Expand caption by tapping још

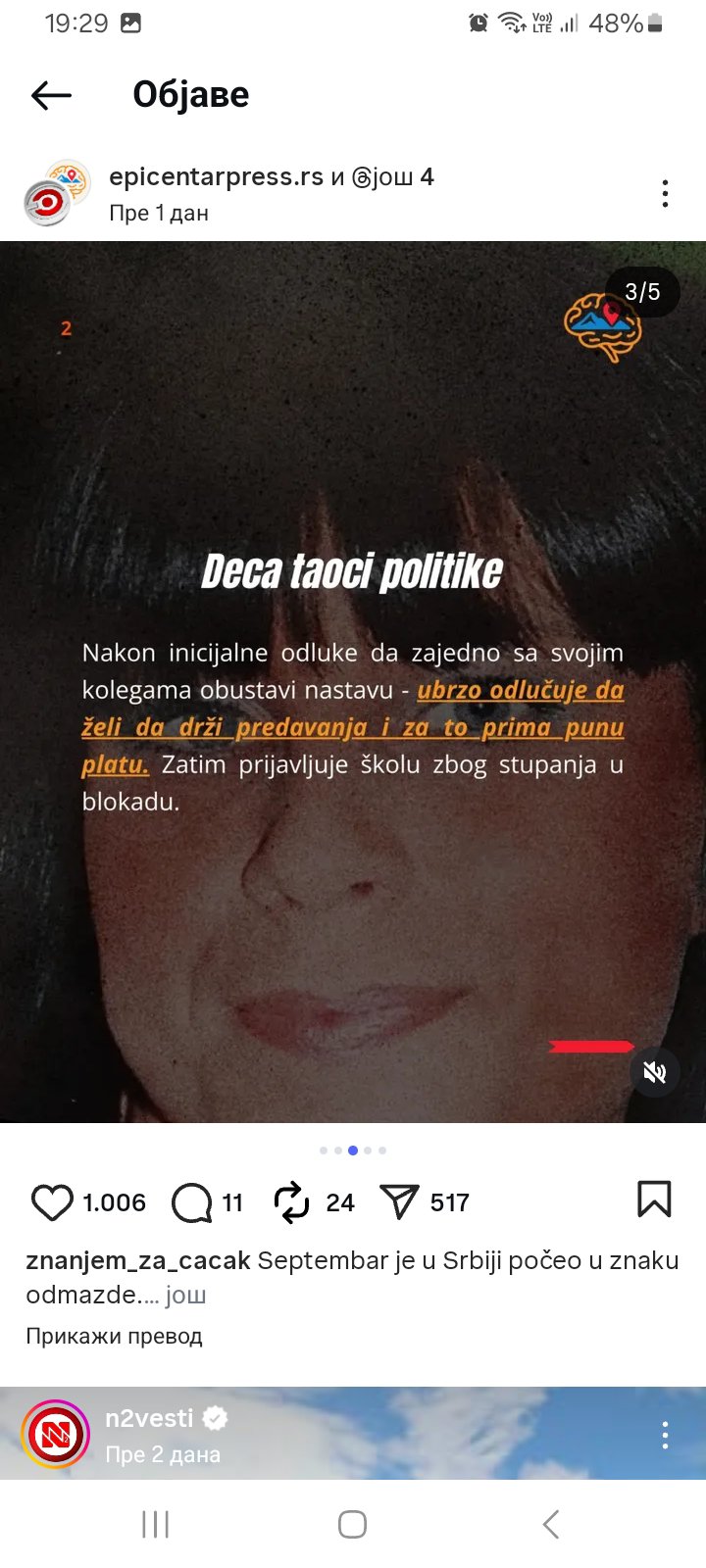tap(185, 1295)
